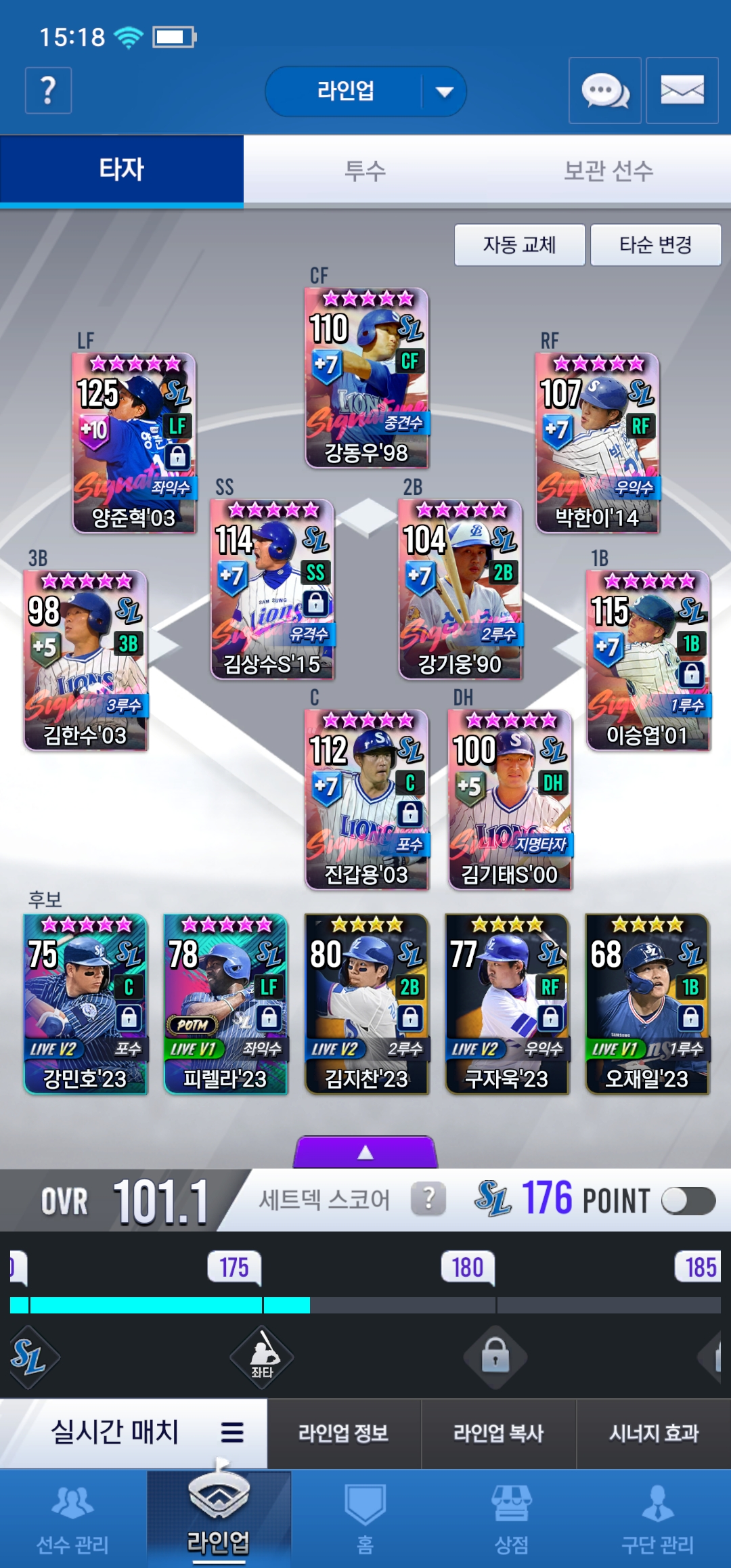Open the mail envelope icon
Viewport: 731px width, 1568px height.
[x=682, y=90]
